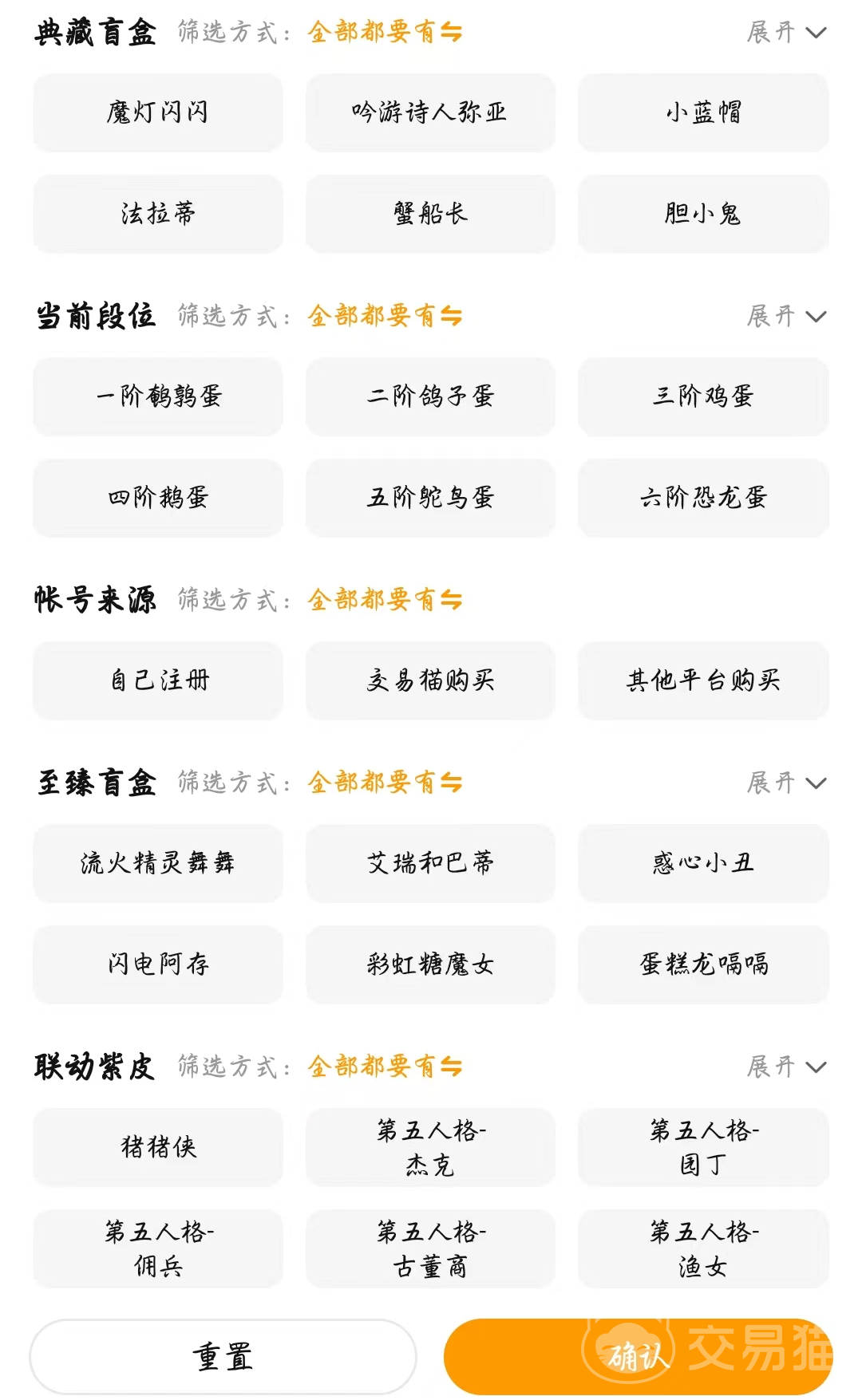Screen dimensions: 862x1400
Task: Pick the 五阶鸵鸟蛋 rank chip
Action: point(430,498)
